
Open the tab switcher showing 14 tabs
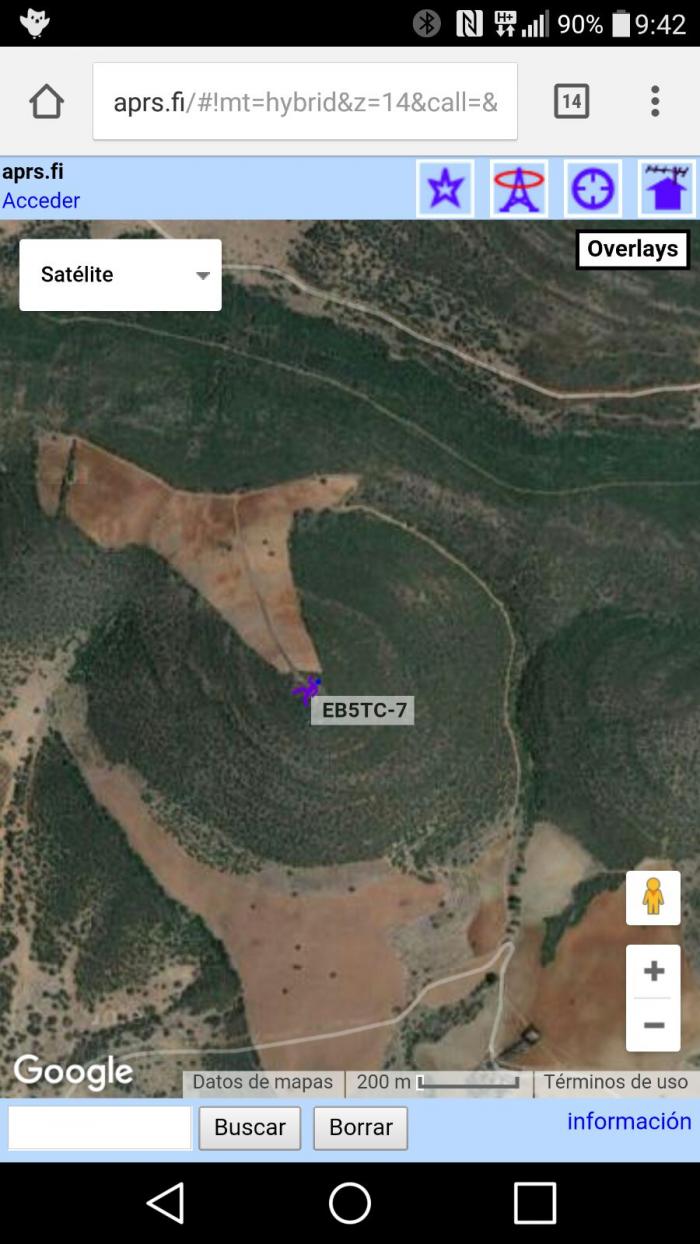[571, 101]
